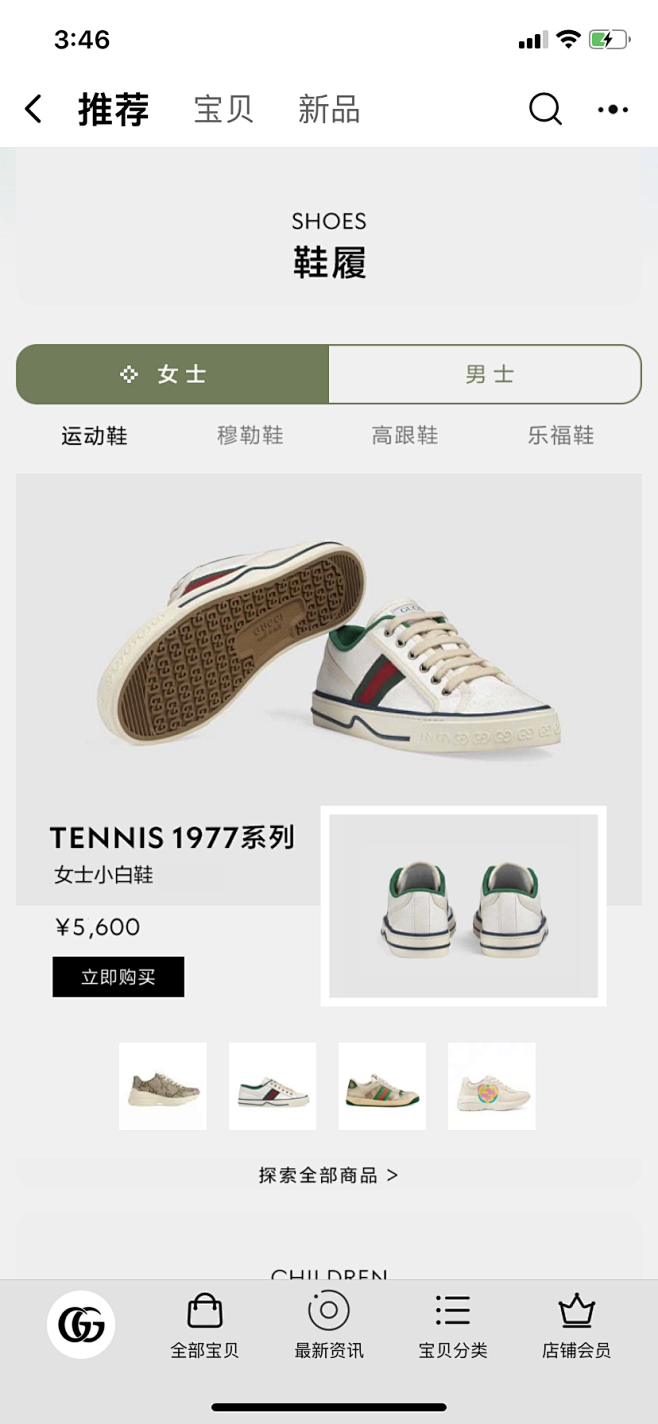
Task: Choose the 穆勒鞋 category
Action: point(250,436)
